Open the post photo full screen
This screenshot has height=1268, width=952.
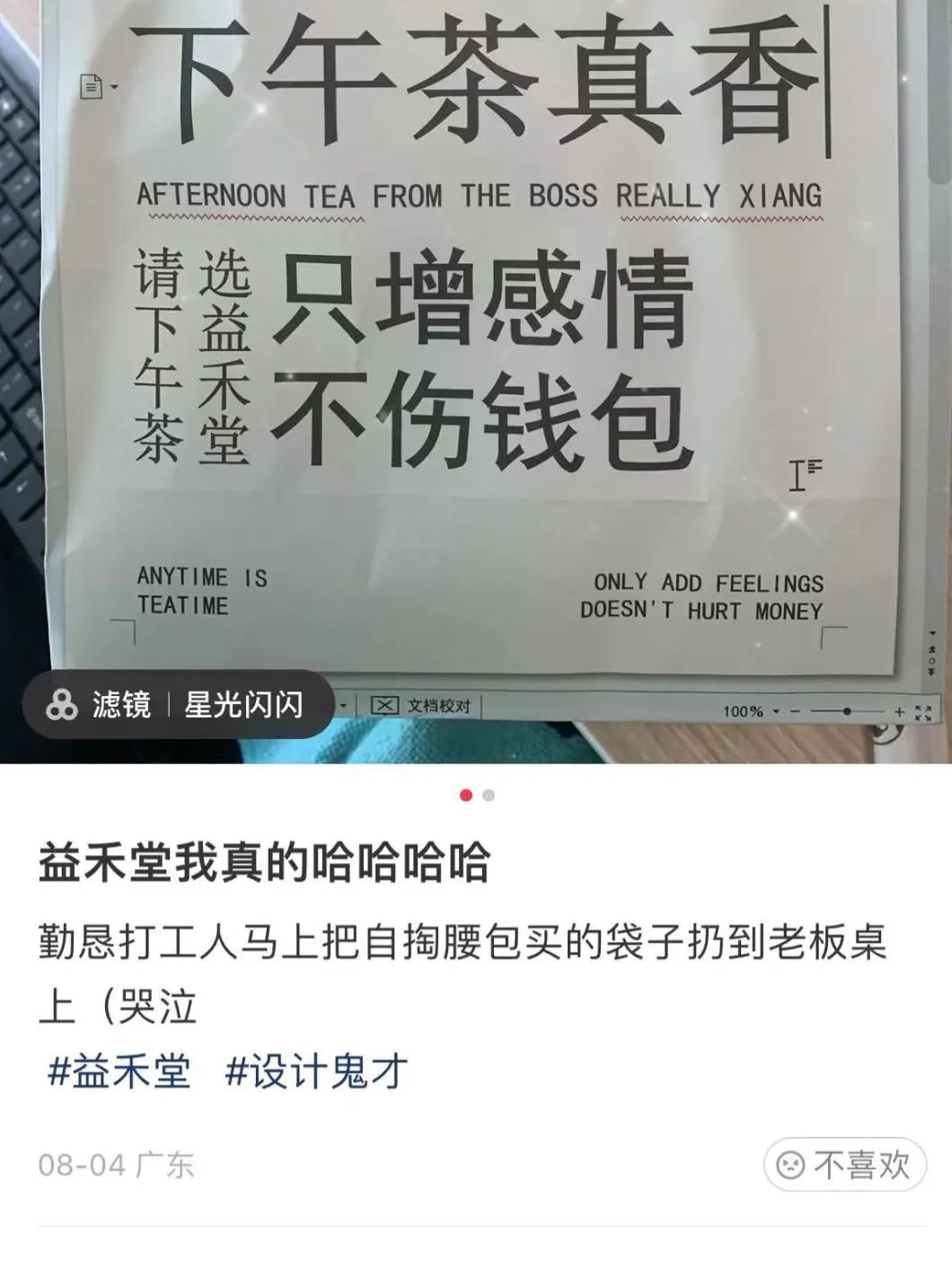click(x=476, y=359)
